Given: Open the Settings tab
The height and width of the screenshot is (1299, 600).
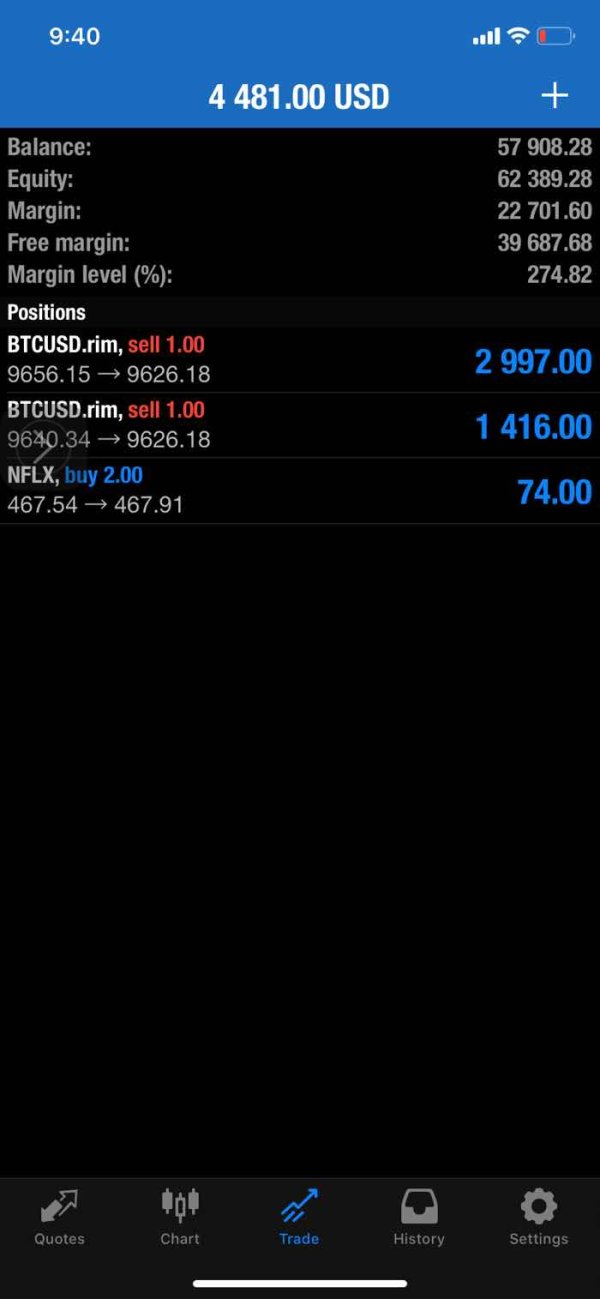Looking at the screenshot, I should (538, 1217).
